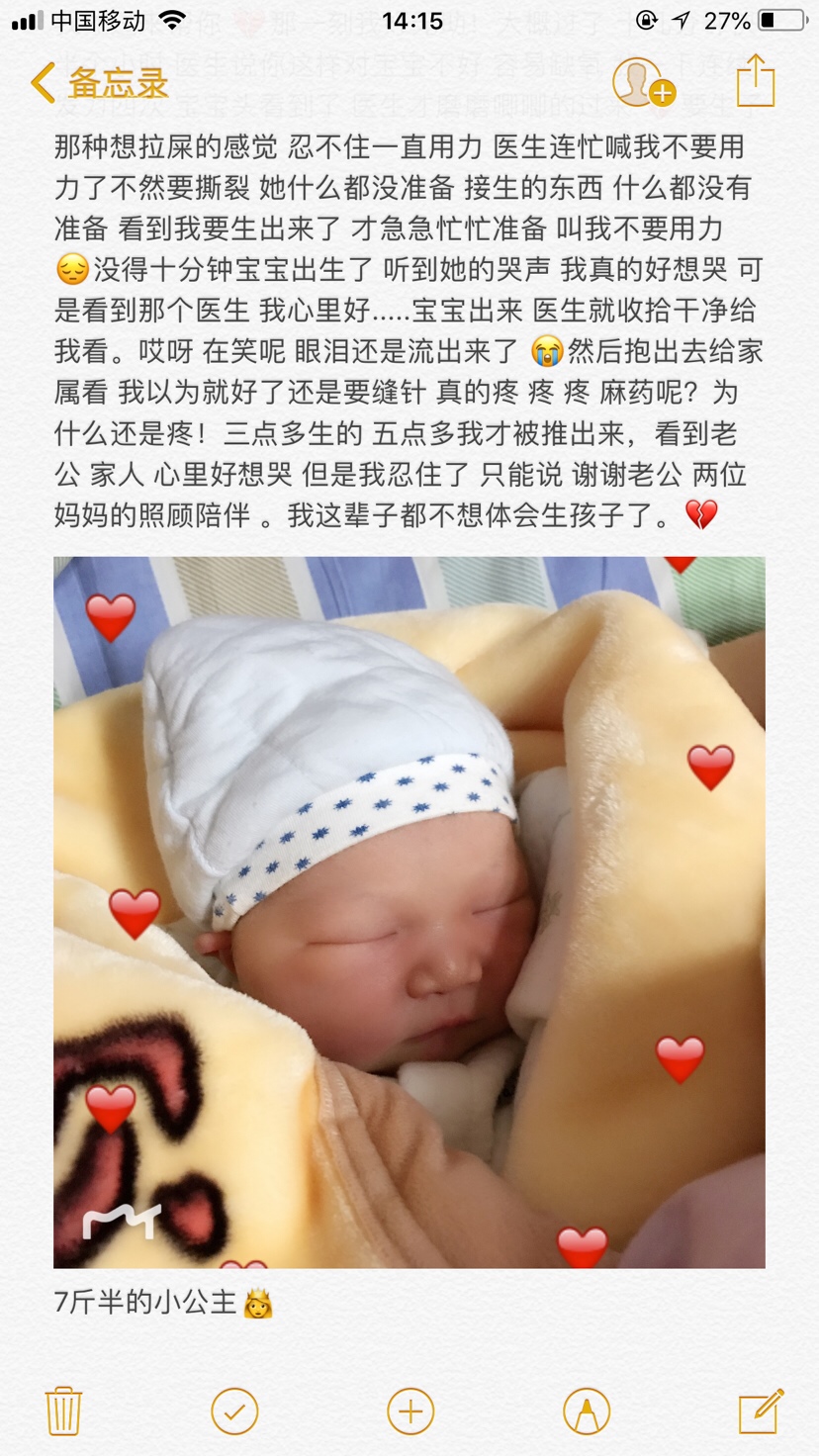Open the plus attachment menu
This screenshot has width=819, height=1456.
[410, 1411]
